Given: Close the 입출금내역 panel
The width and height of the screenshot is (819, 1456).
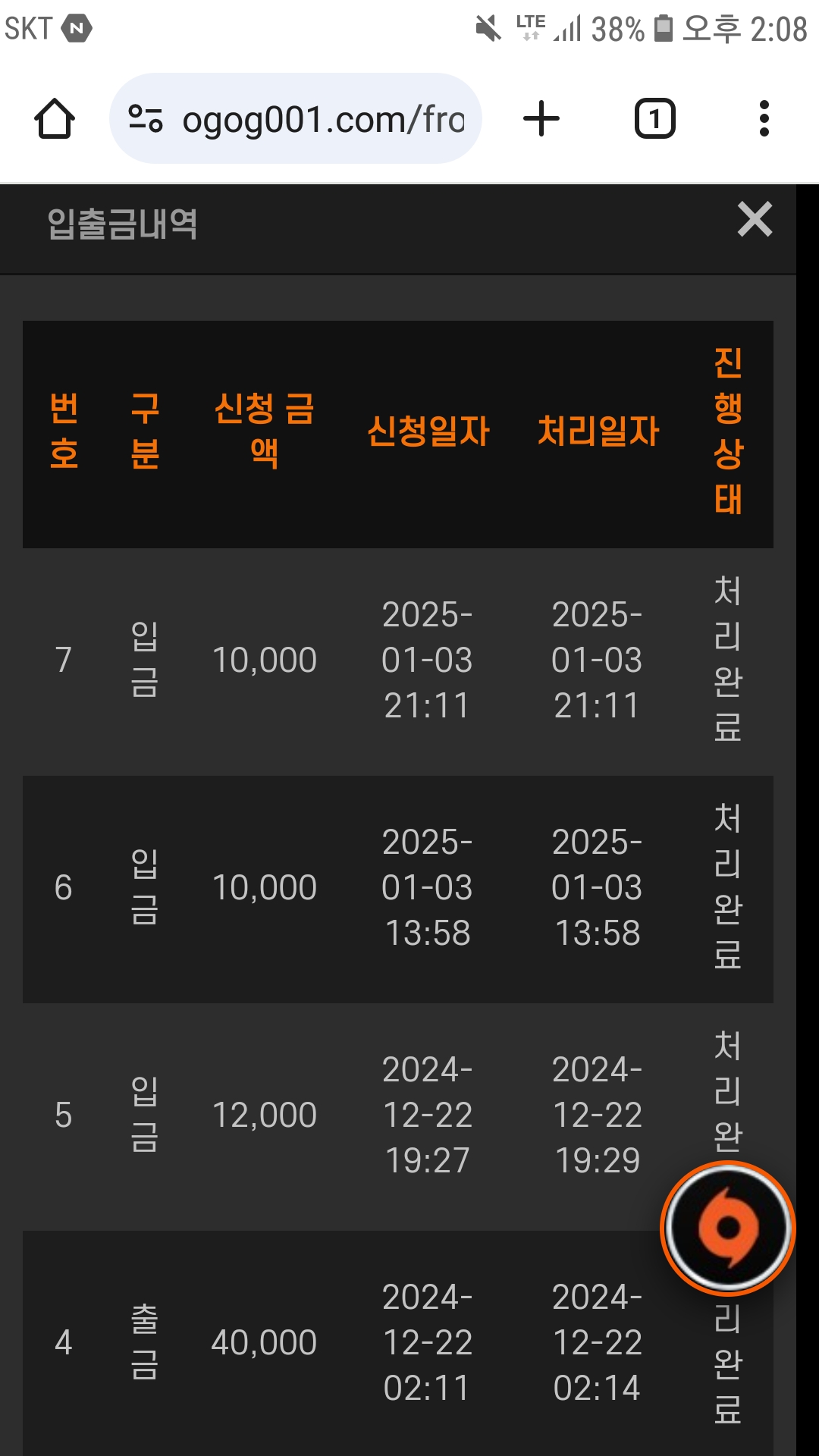Looking at the screenshot, I should coord(755,220).
